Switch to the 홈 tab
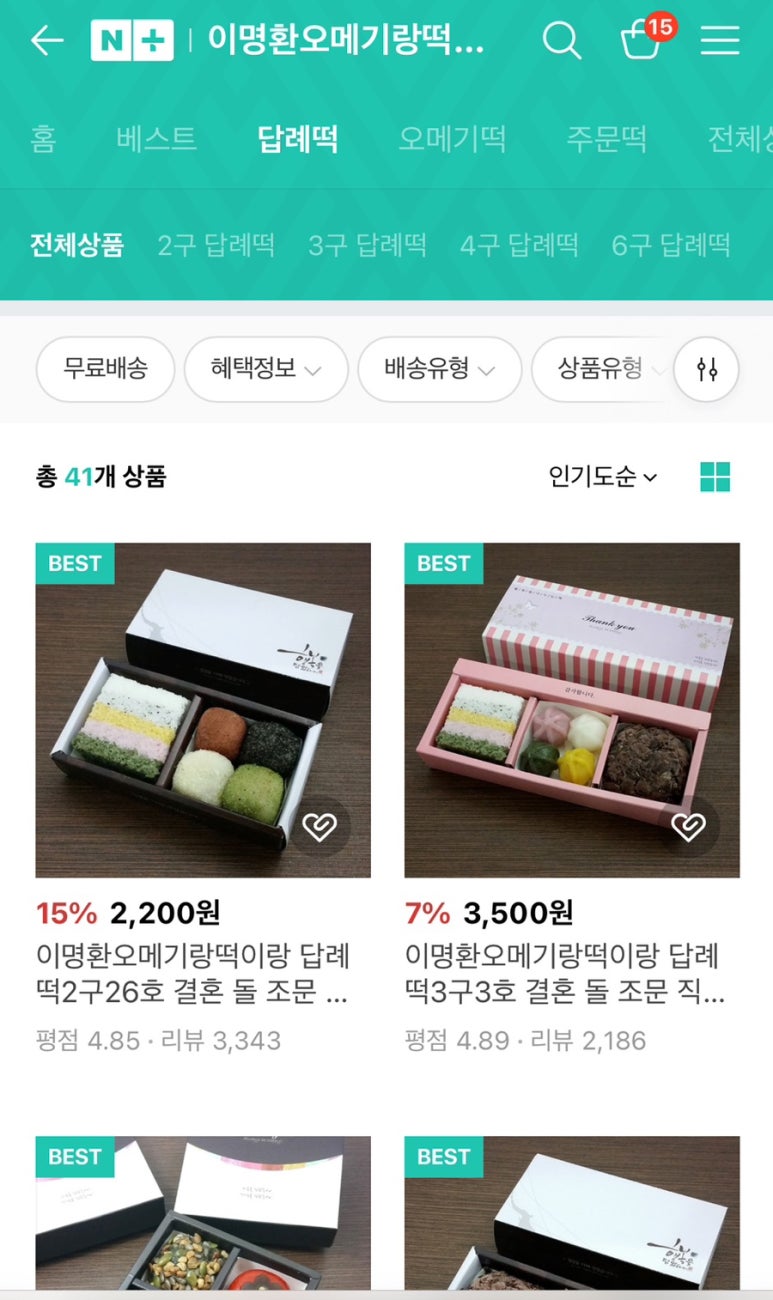Image resolution: width=773 pixels, height=1300 pixels. (x=43, y=138)
